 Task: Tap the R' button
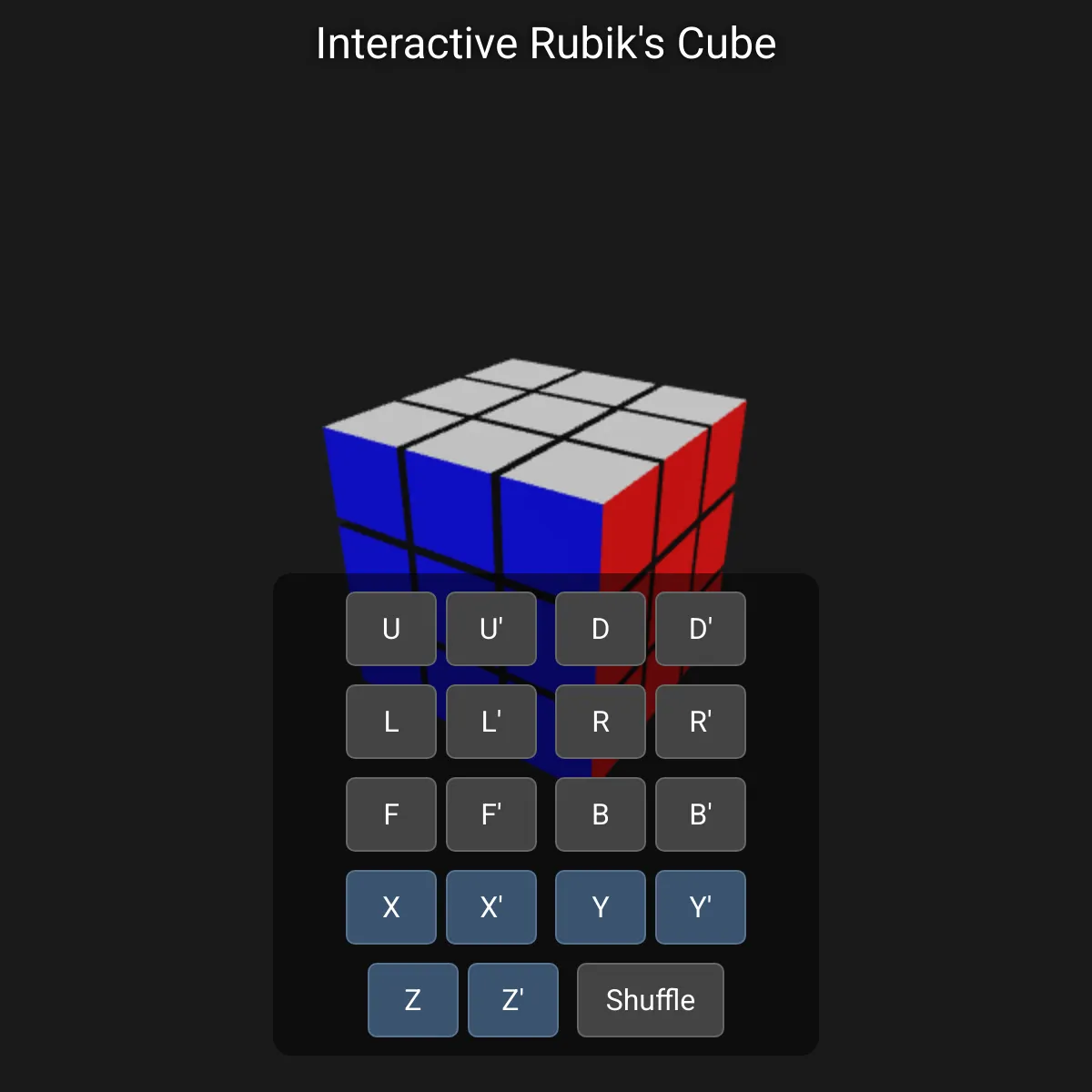[x=701, y=722]
